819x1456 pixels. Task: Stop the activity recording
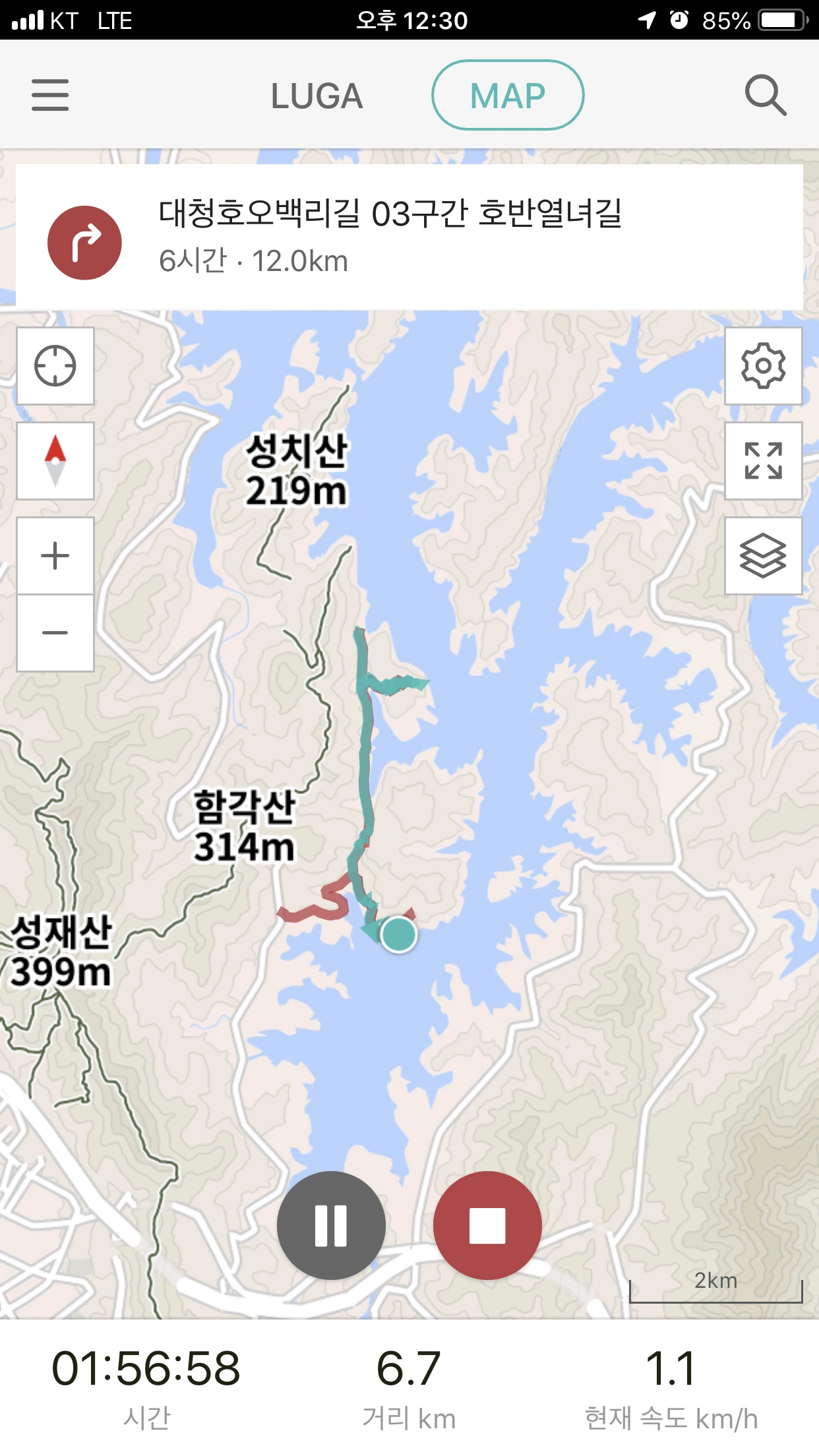pyautogui.click(x=487, y=1226)
